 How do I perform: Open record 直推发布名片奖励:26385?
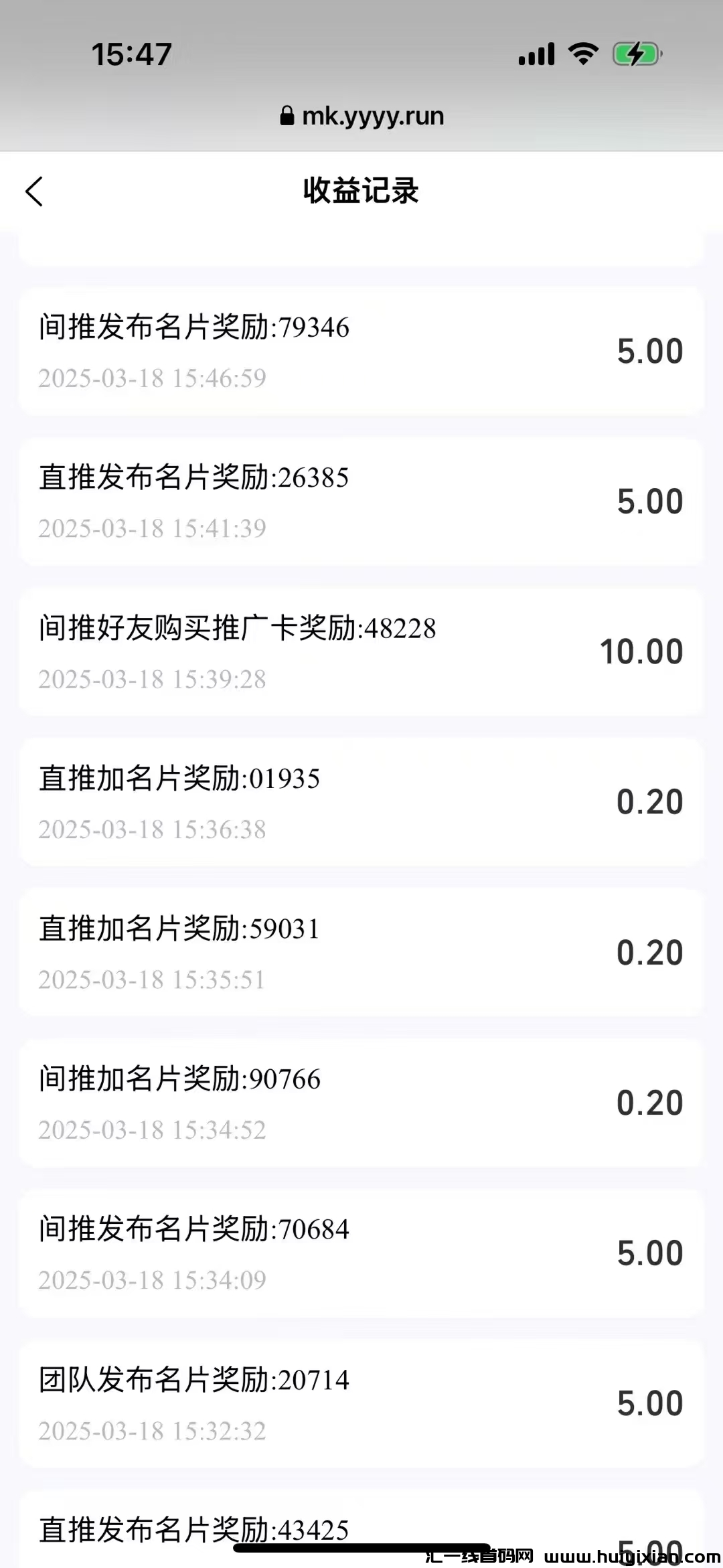coord(361,499)
